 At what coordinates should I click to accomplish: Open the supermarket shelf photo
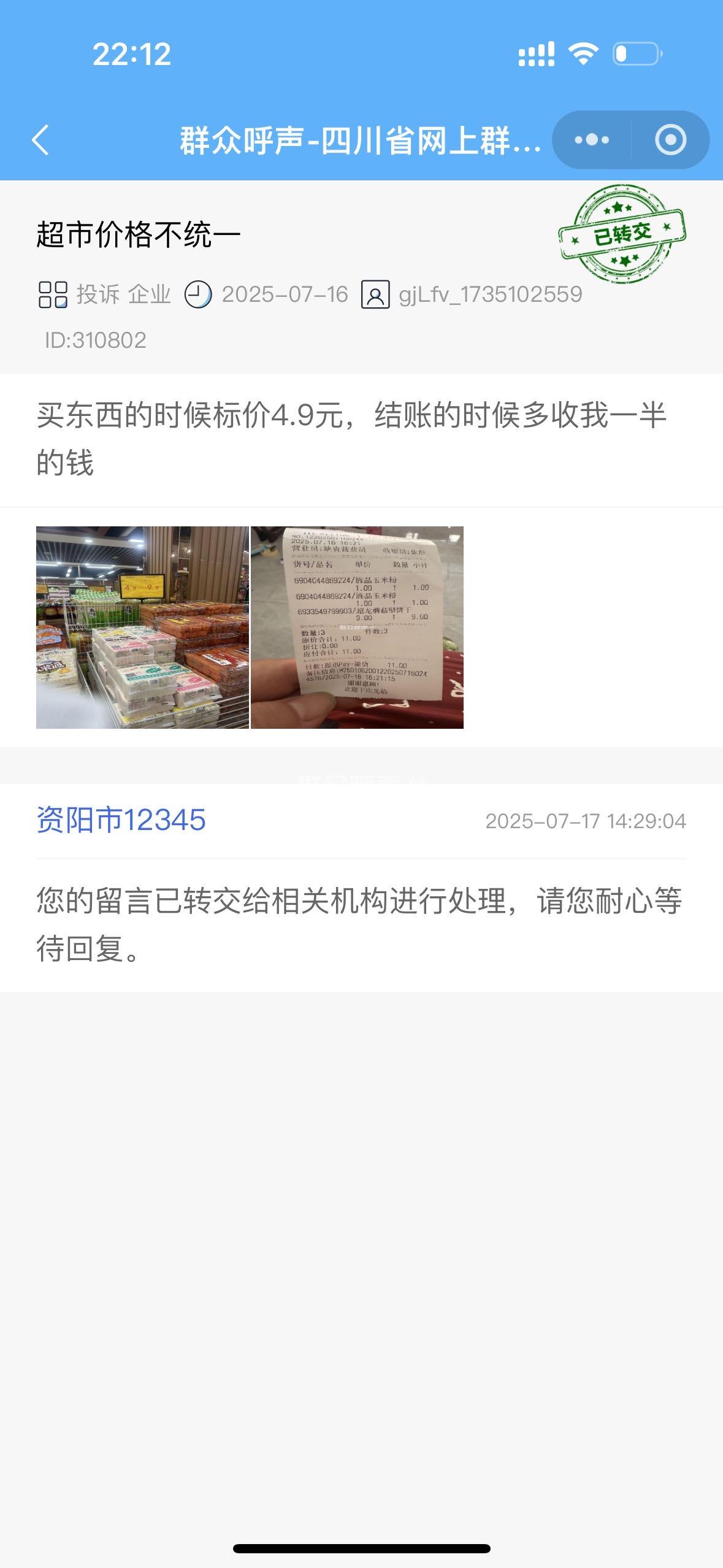(142, 627)
